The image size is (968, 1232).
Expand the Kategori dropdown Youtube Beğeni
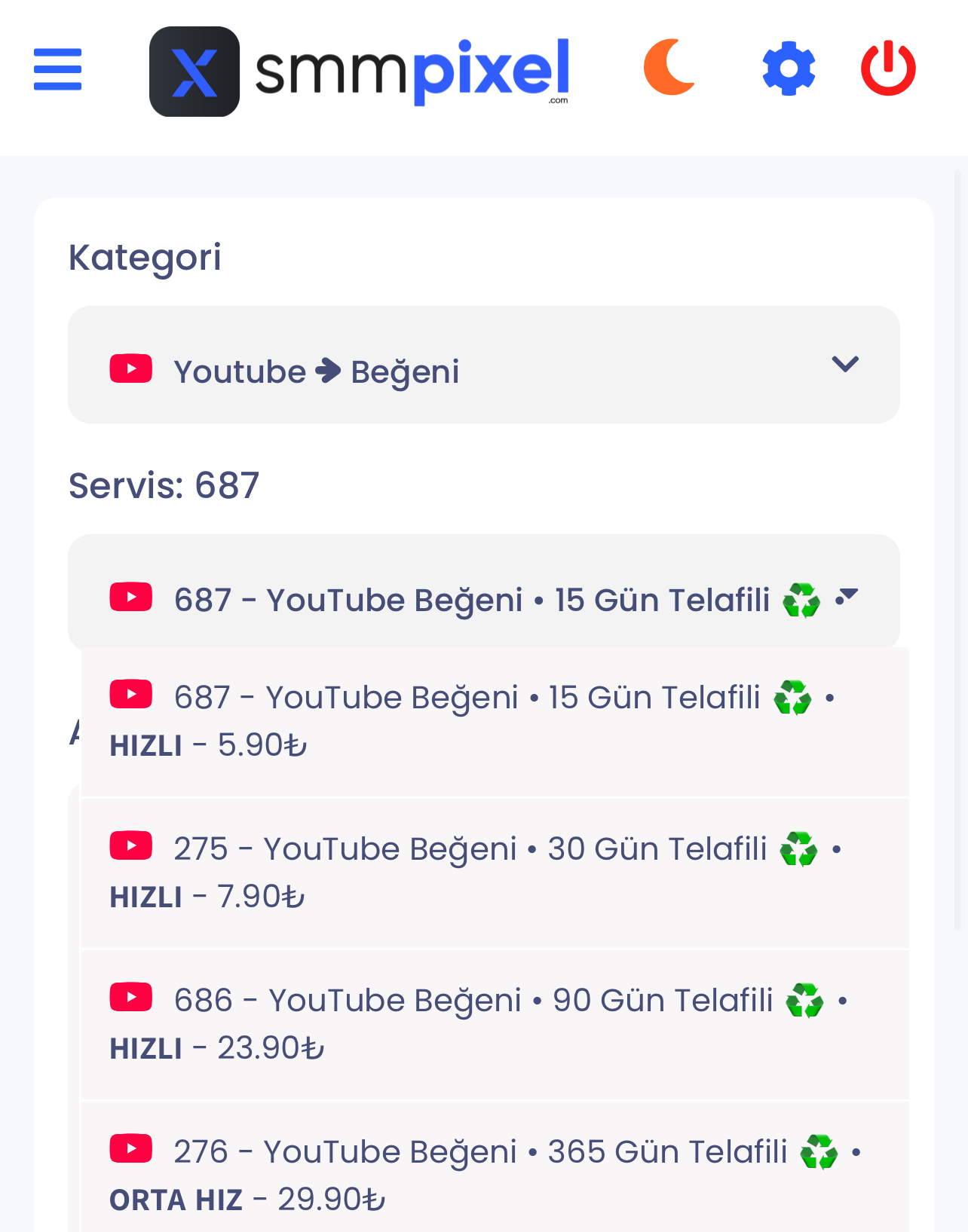coord(484,365)
